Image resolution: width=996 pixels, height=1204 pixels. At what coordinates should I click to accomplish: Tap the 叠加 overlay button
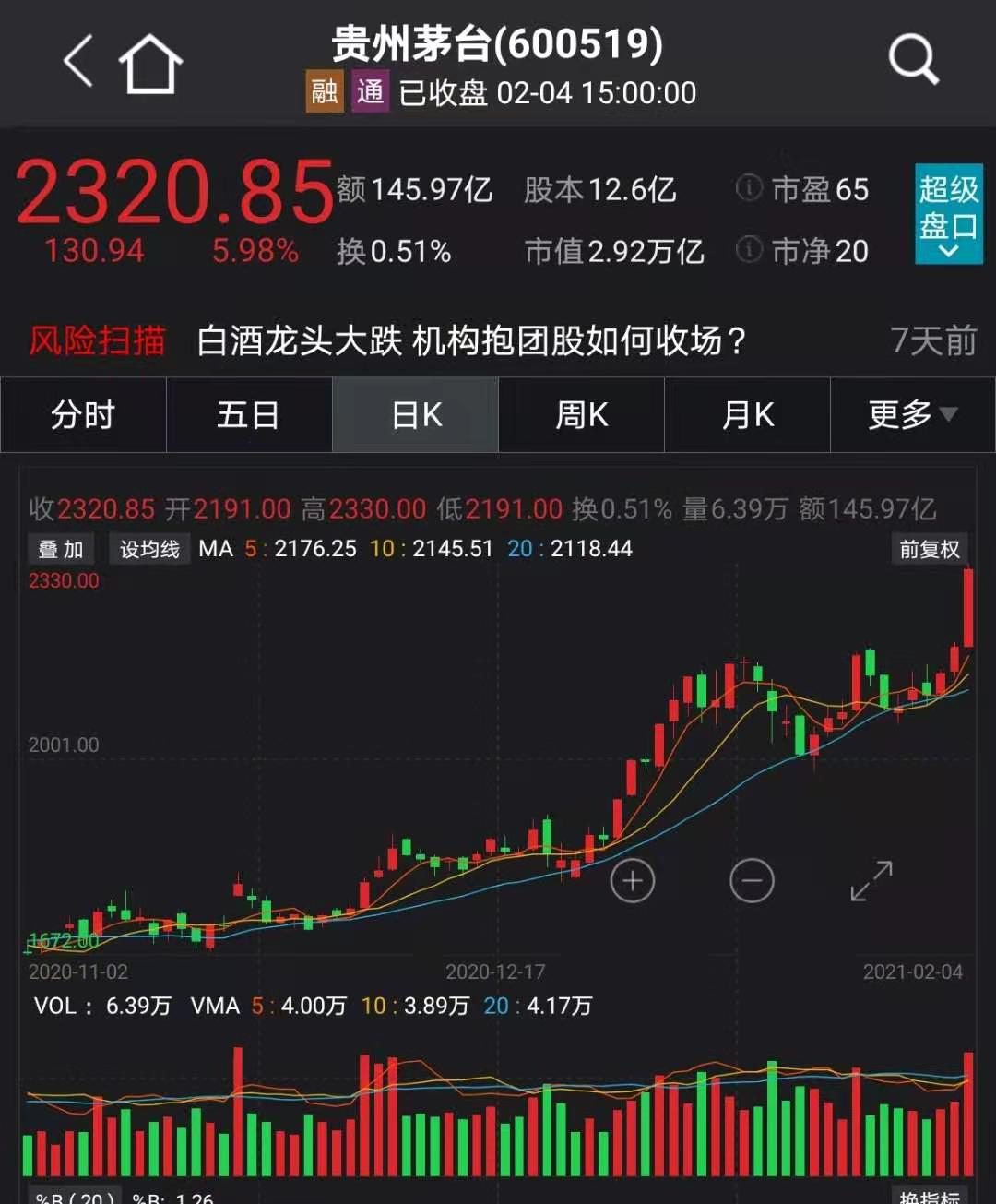pos(61,550)
